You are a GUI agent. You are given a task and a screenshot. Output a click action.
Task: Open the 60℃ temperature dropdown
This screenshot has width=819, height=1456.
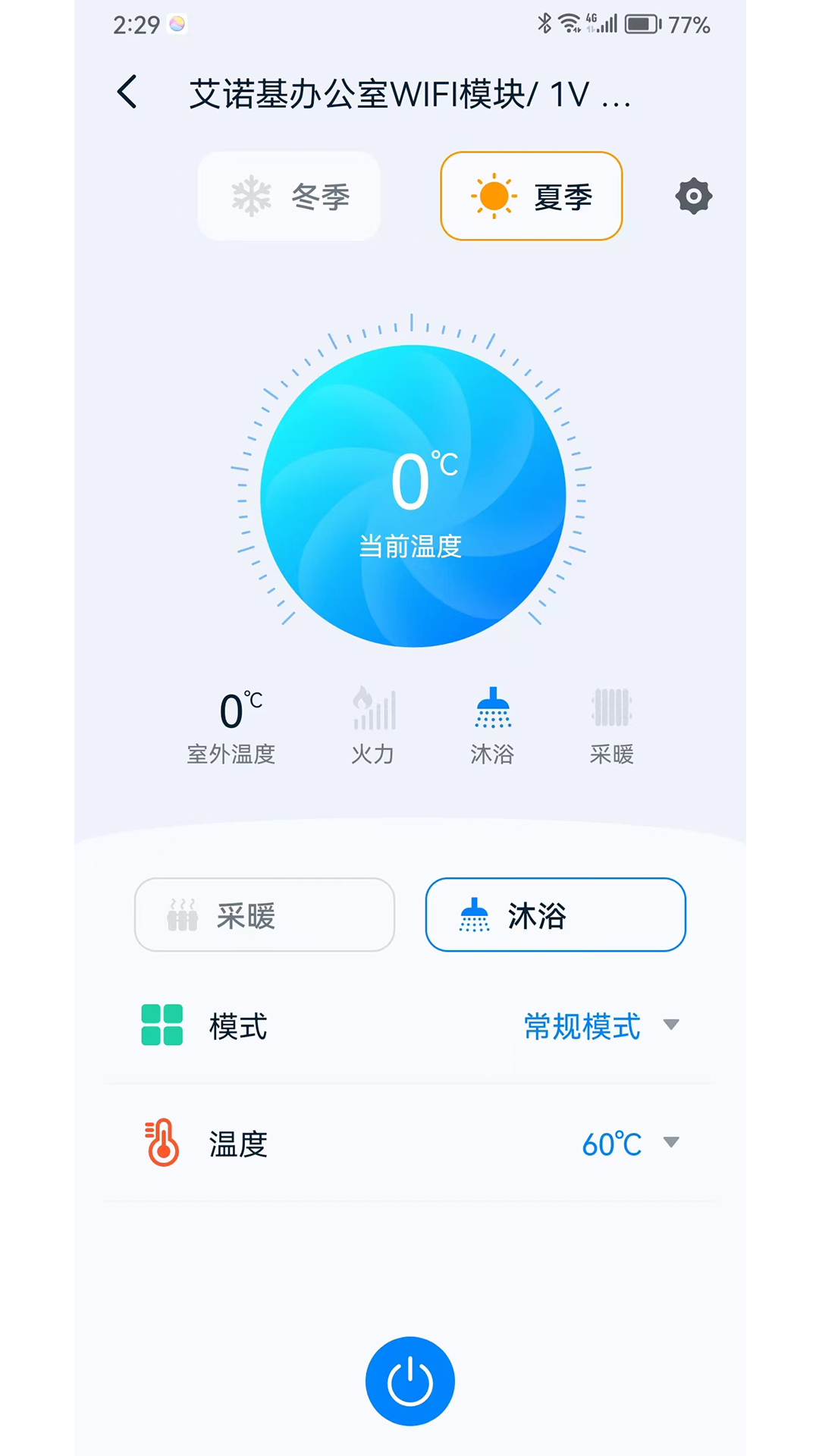point(611,1145)
